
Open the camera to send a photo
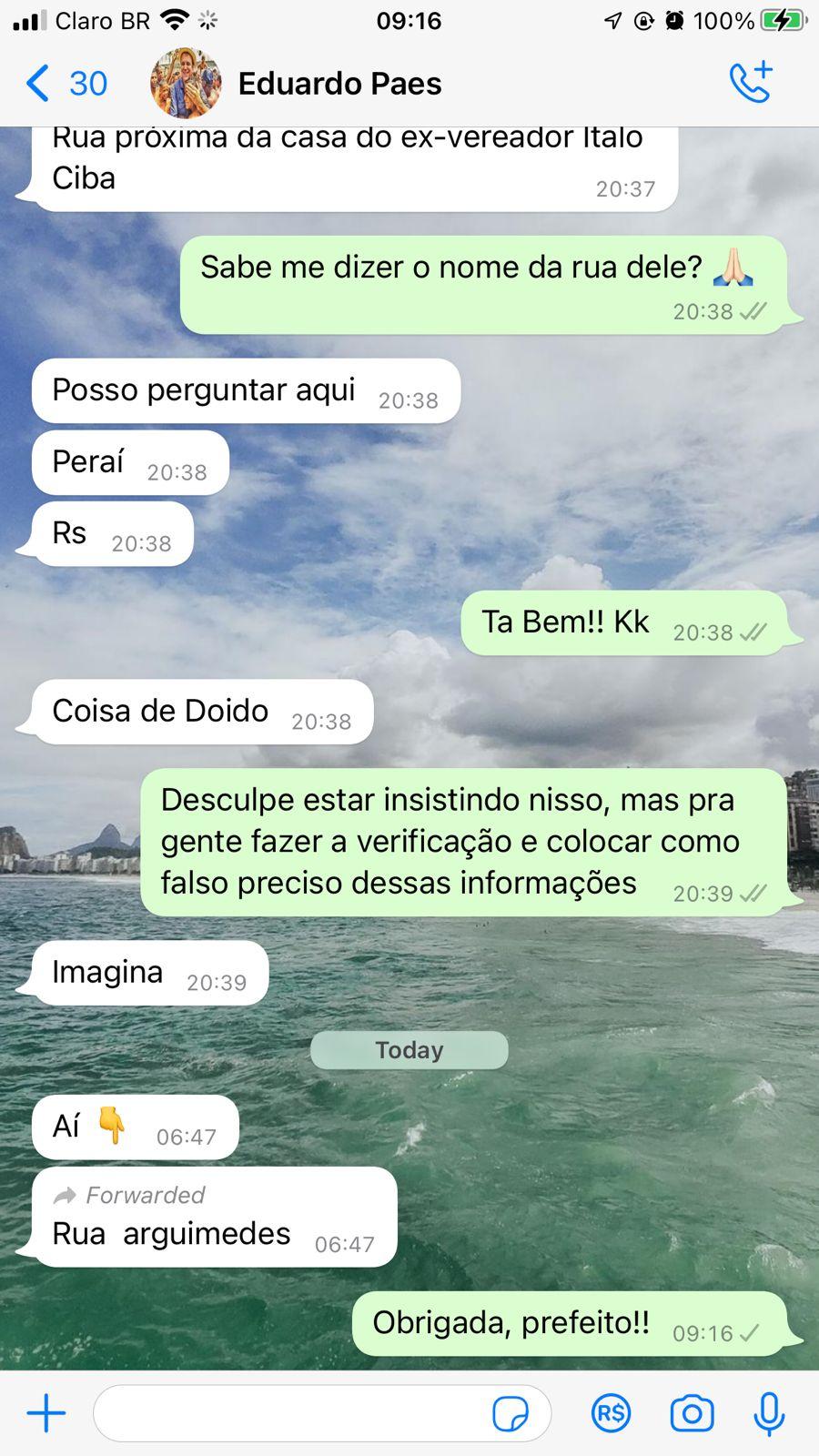click(692, 1413)
